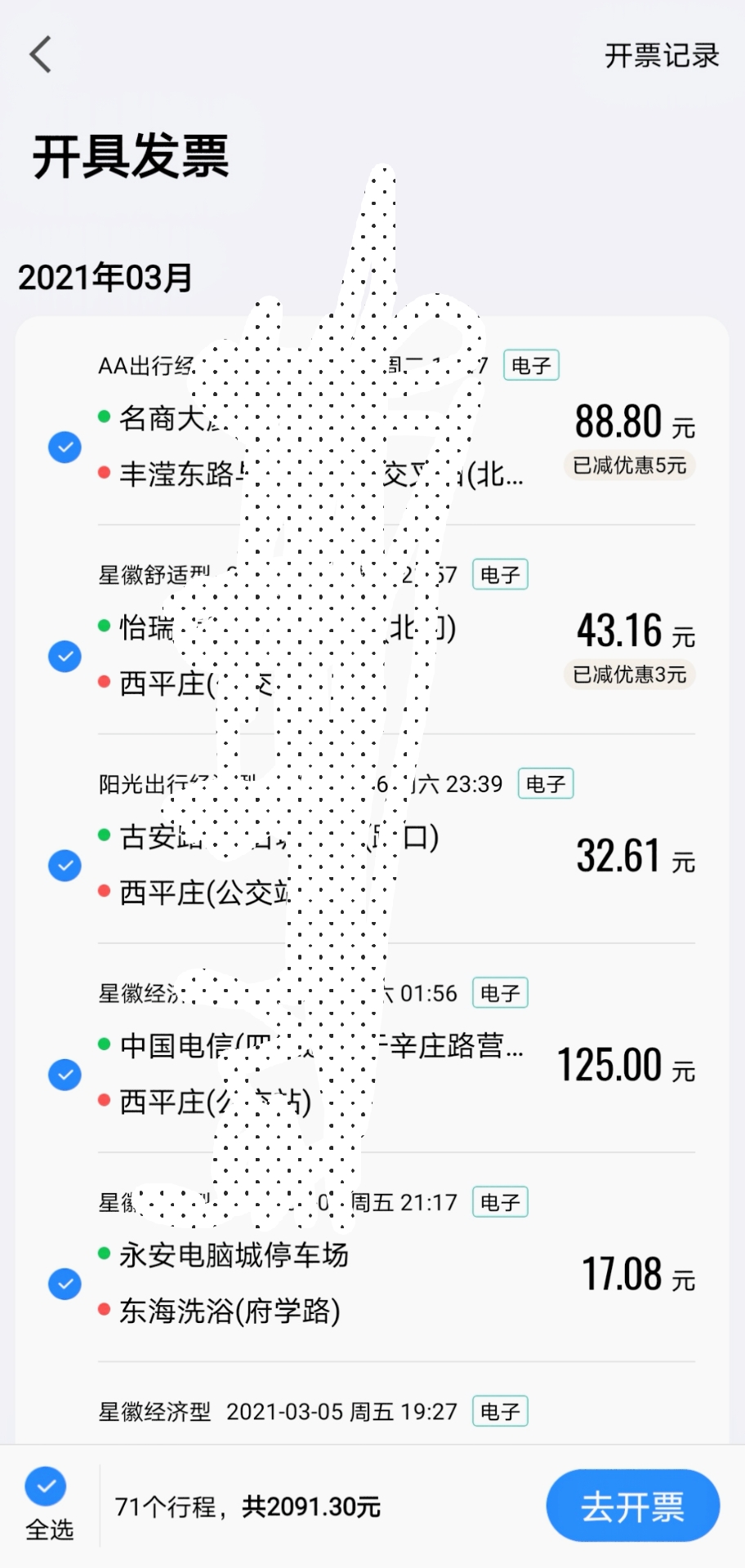Uncheck the 125.00 元 trip
Image resolution: width=745 pixels, height=1568 pixels.
coord(65,1075)
